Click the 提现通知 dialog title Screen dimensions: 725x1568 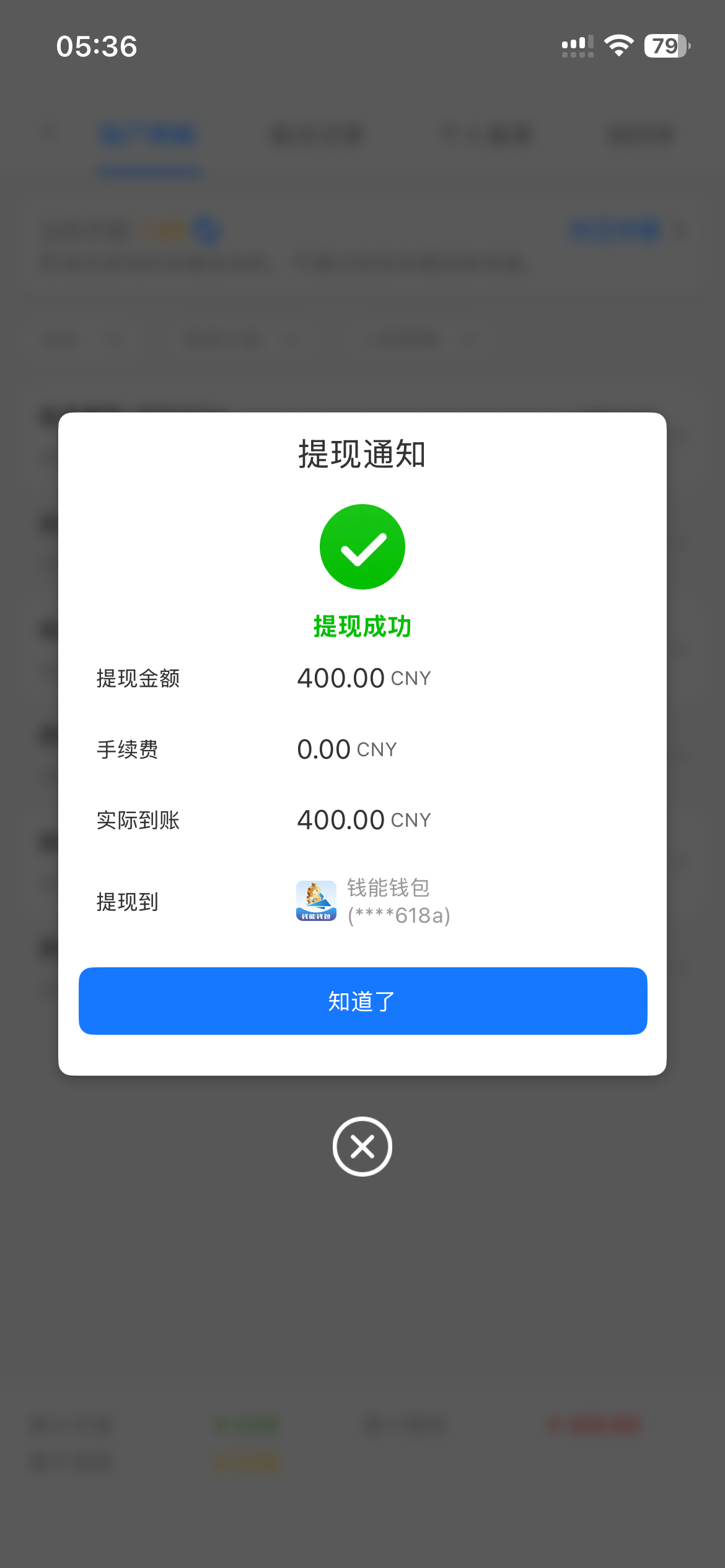click(x=362, y=453)
